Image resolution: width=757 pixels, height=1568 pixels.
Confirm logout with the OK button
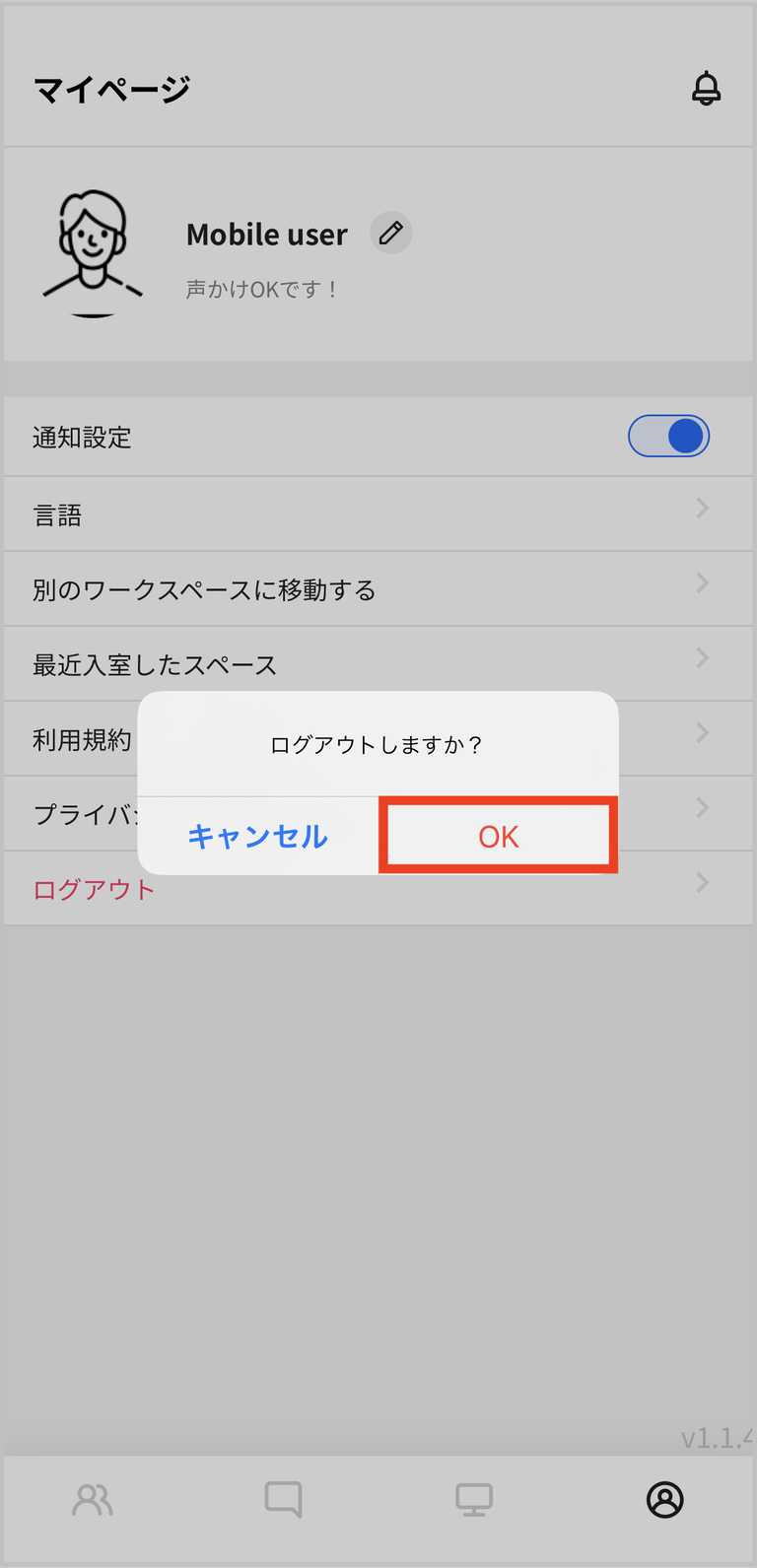click(498, 836)
